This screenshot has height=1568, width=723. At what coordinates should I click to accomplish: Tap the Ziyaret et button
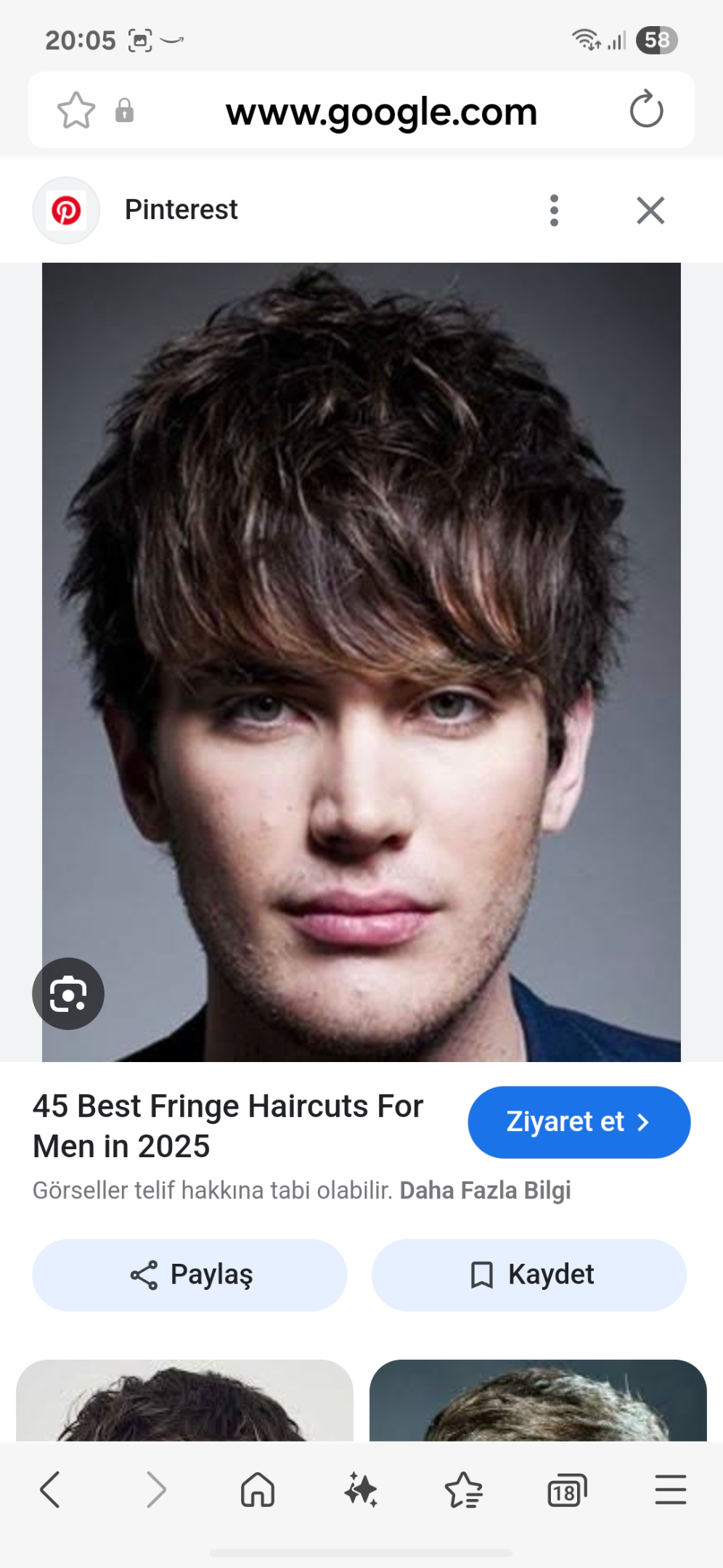click(x=579, y=1122)
